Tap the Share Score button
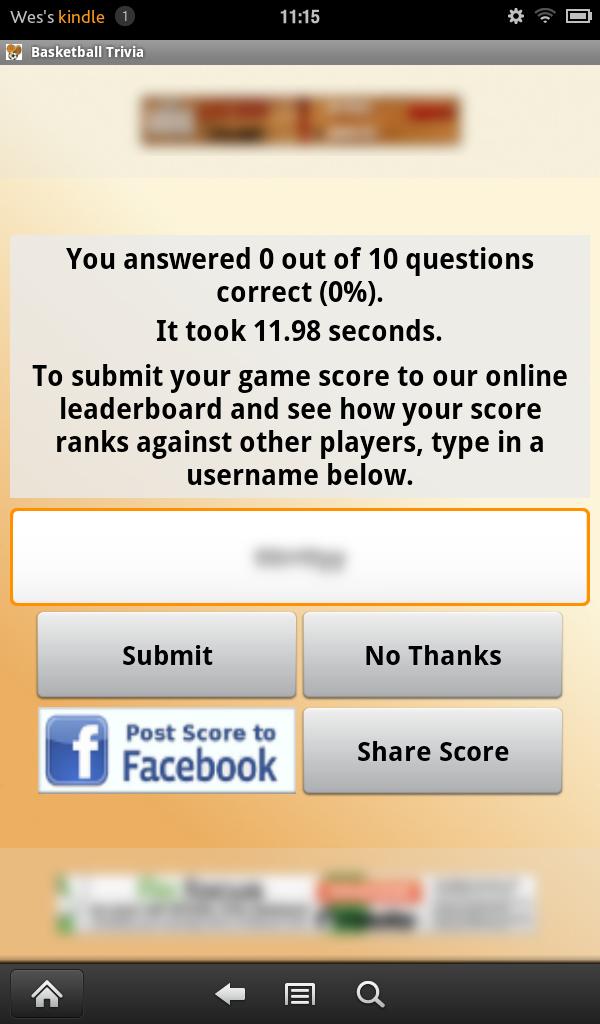The image size is (600, 1024). (x=432, y=751)
